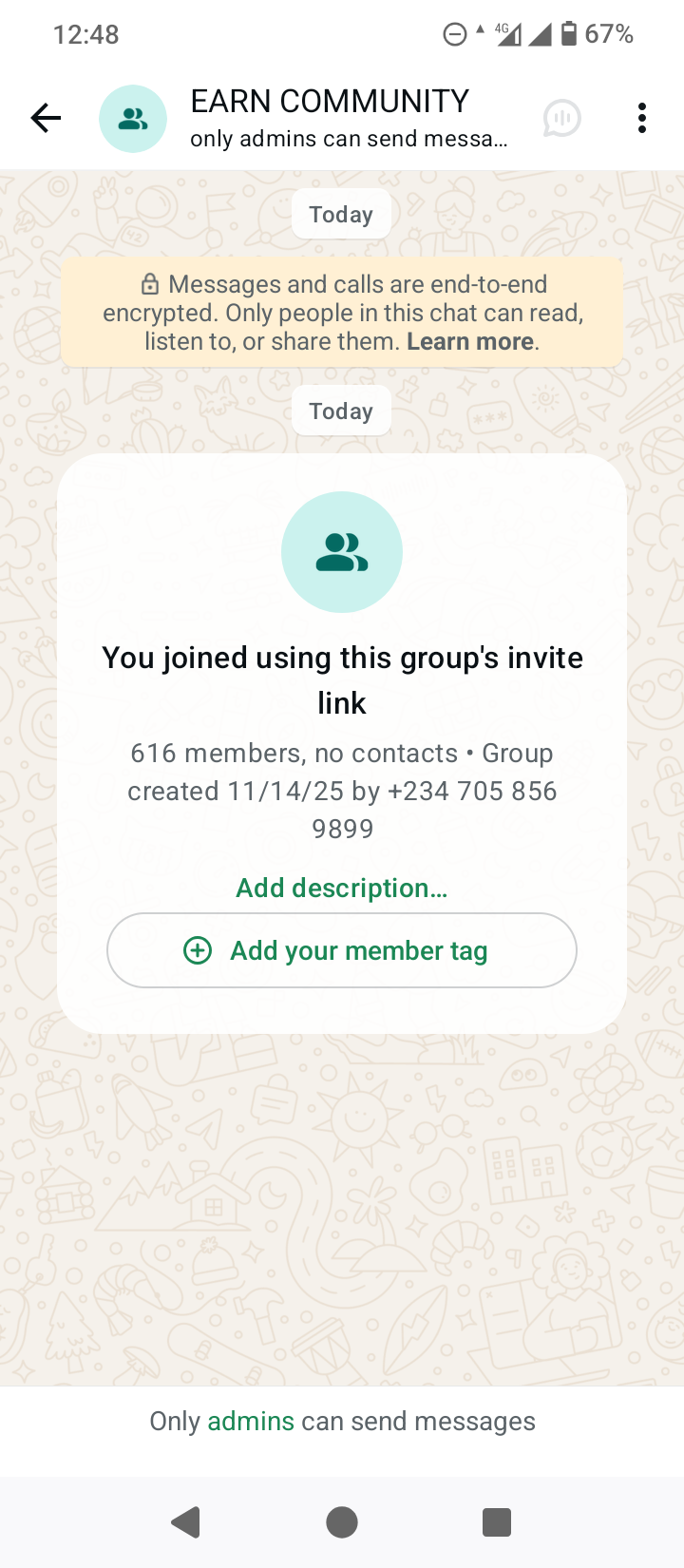Open EARN COMMUNITY group info from the header
Viewport: 684px width, 1568px height.
[x=330, y=118]
